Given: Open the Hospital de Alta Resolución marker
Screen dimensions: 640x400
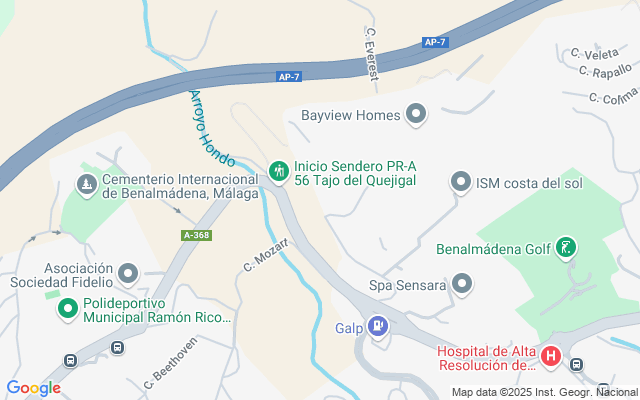Looking at the screenshot, I should point(550,356).
